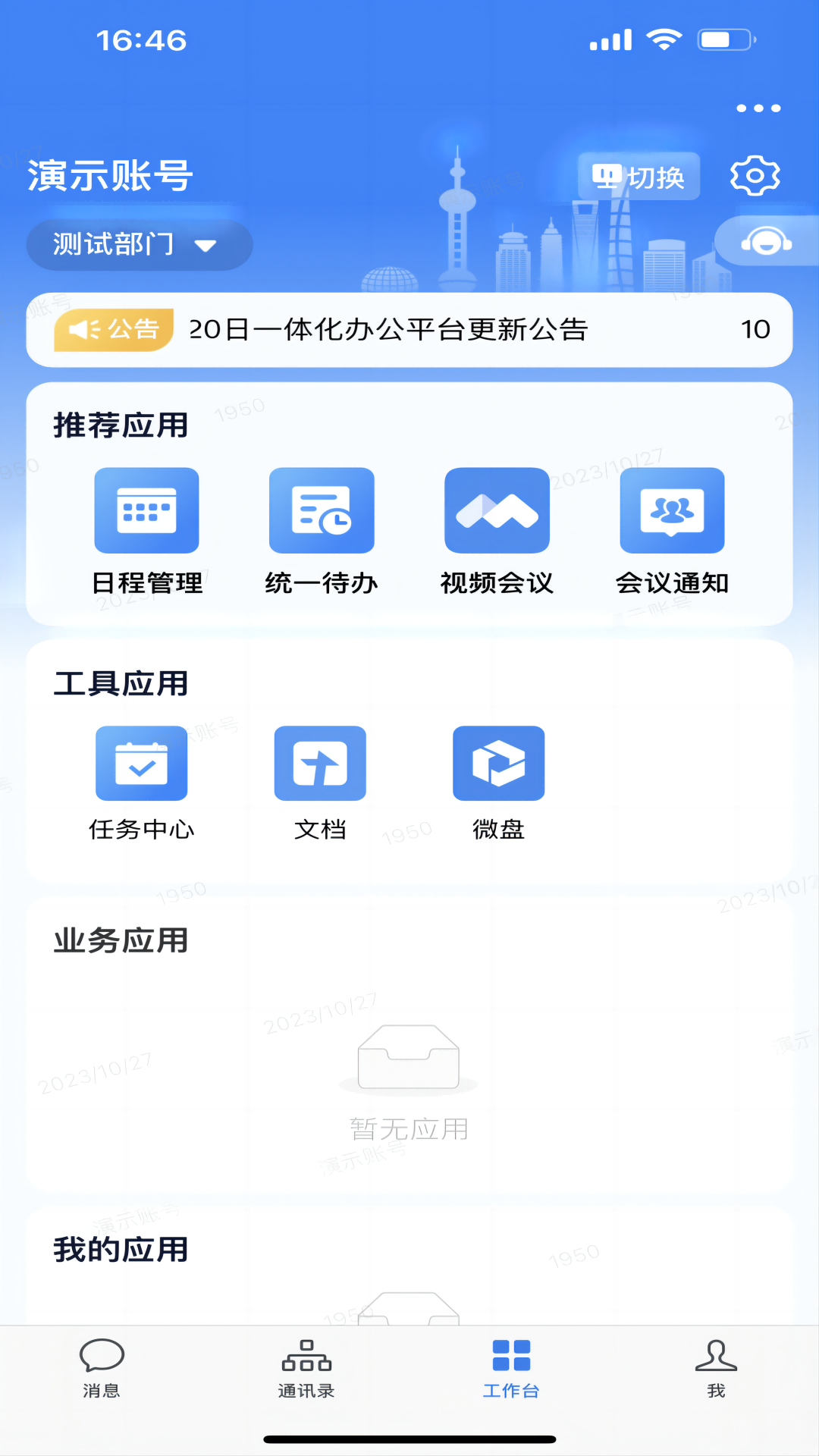Open the 文档 documents app icon
This screenshot has width=819, height=1456.
(321, 764)
